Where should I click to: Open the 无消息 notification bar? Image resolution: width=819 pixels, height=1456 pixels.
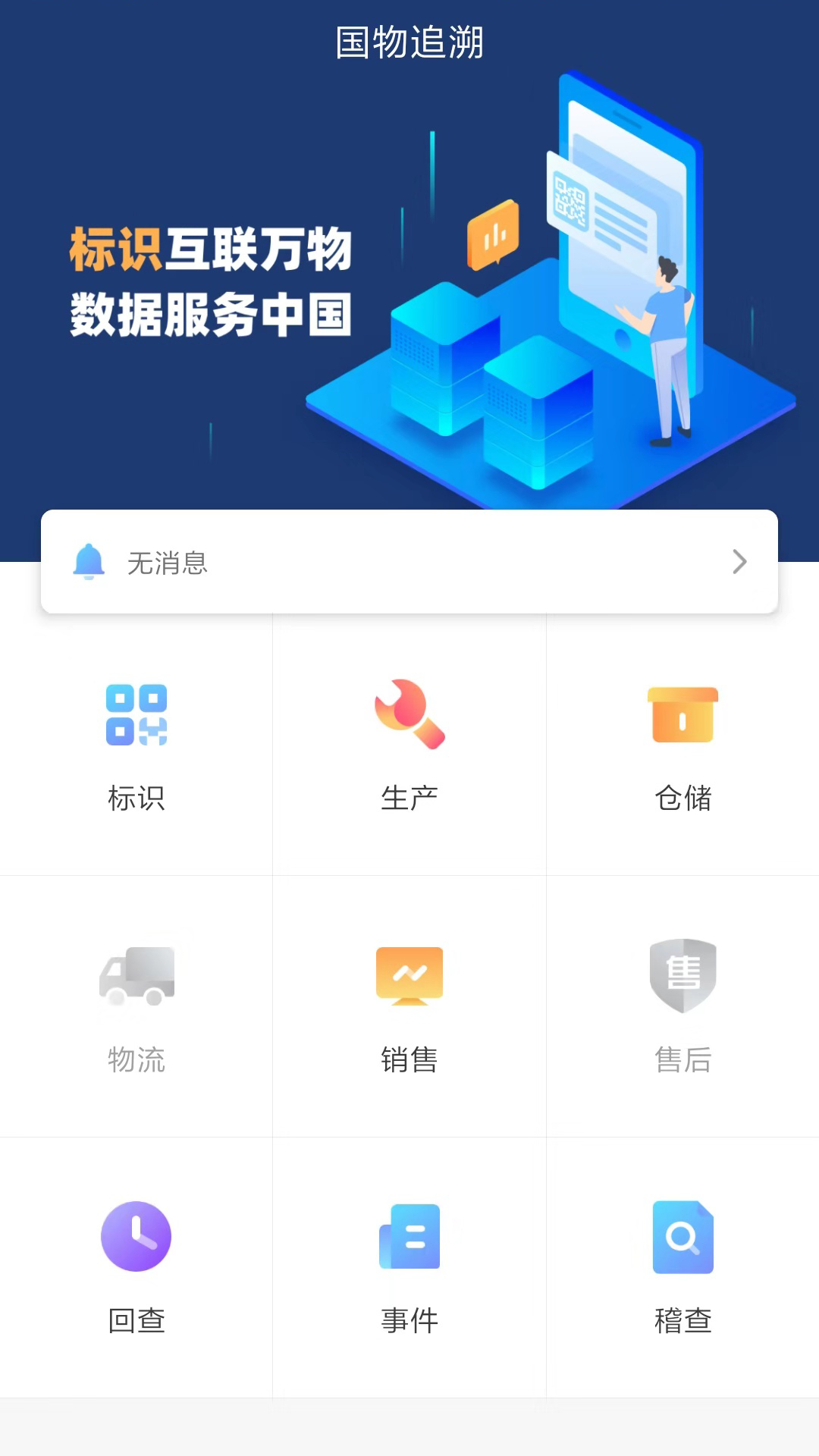pyautogui.click(x=409, y=562)
